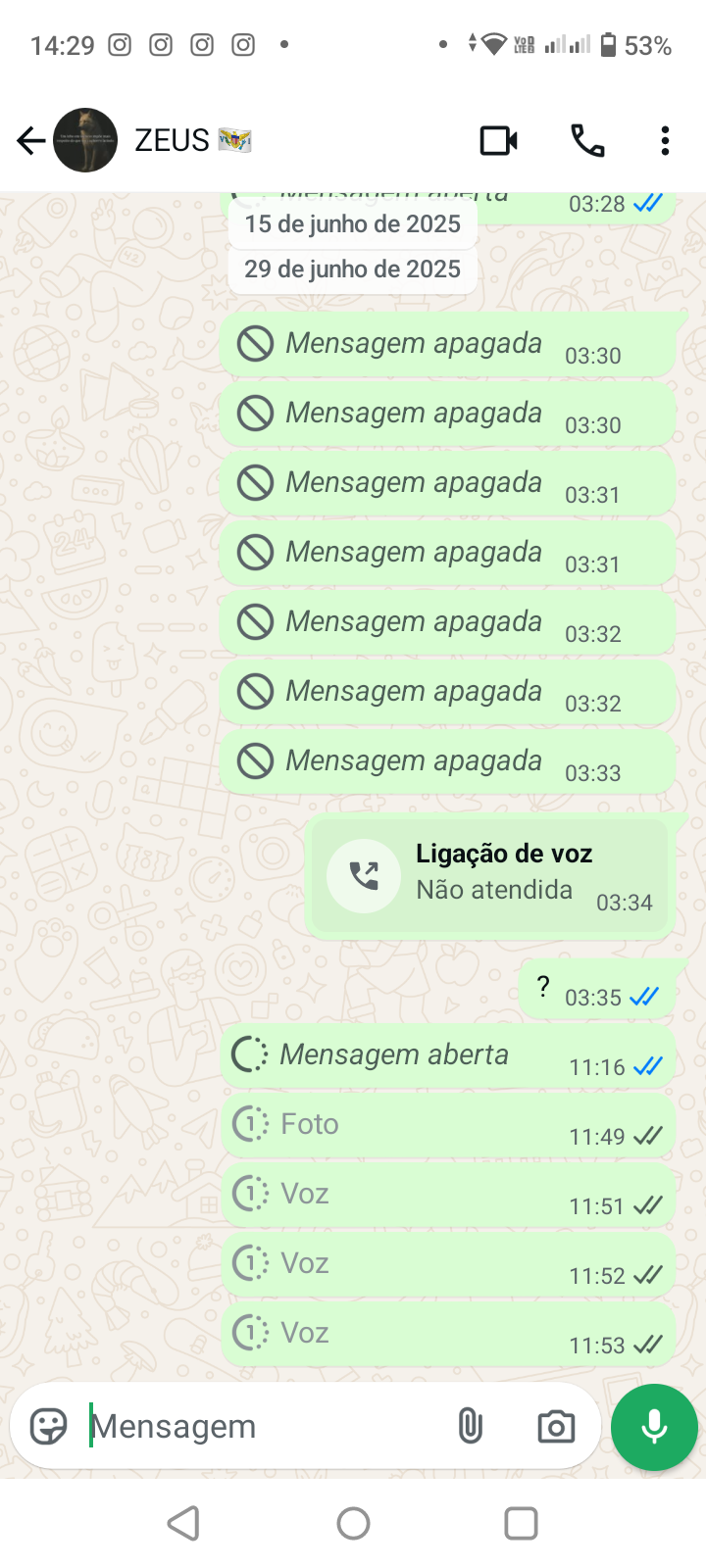Tap the circular home navigation button
This screenshot has width=706, height=1568.
pyautogui.click(x=353, y=1523)
